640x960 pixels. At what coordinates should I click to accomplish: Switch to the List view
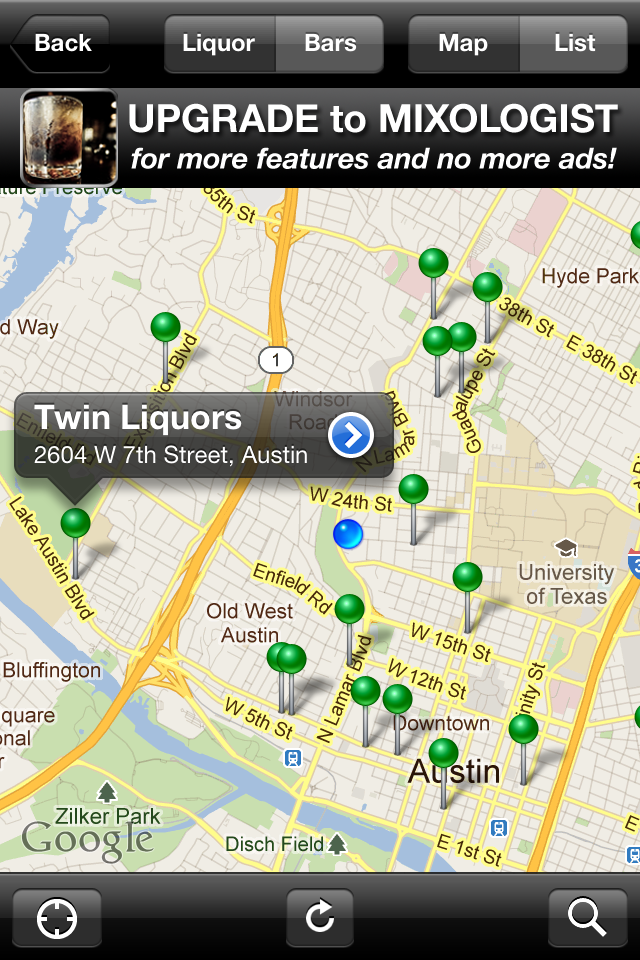(x=574, y=44)
